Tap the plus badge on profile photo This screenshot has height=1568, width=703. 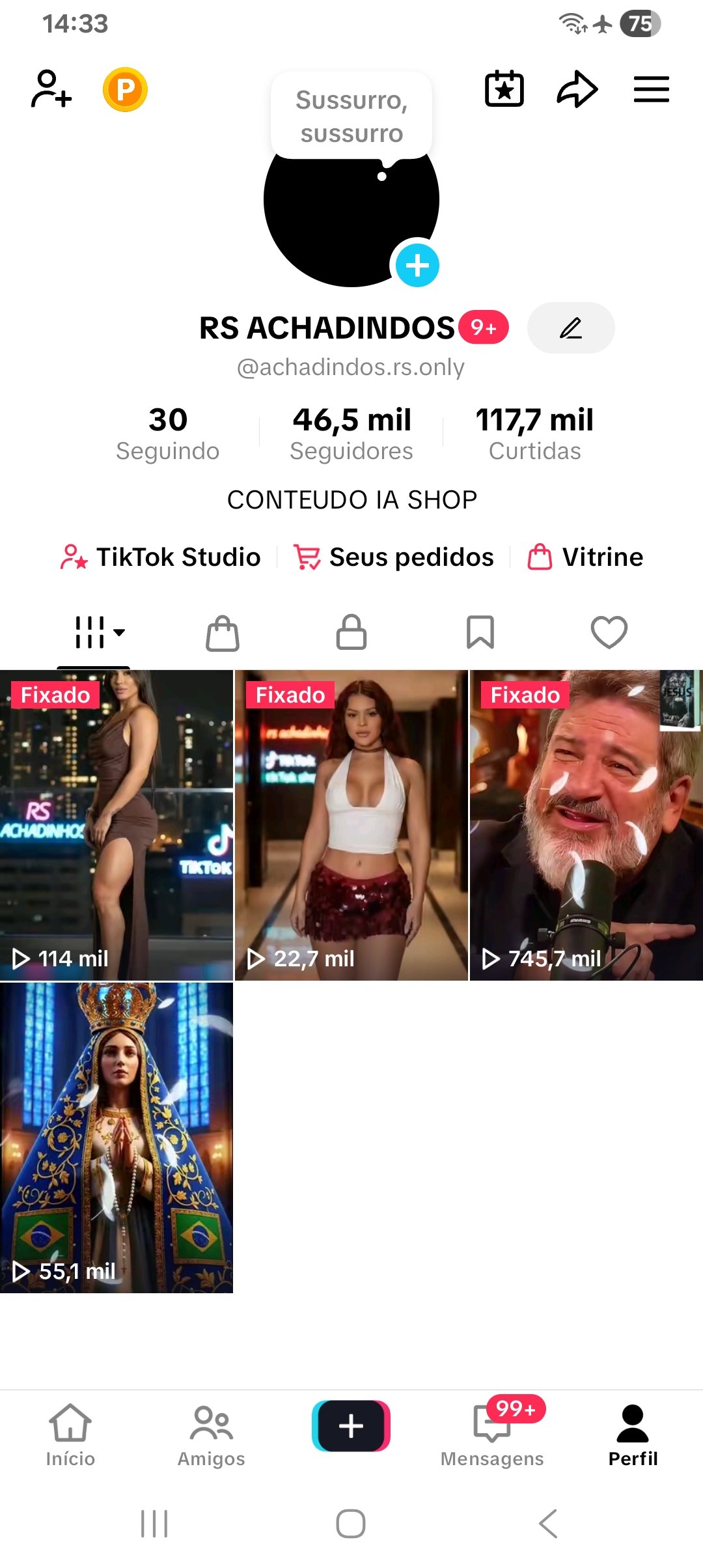[417, 265]
